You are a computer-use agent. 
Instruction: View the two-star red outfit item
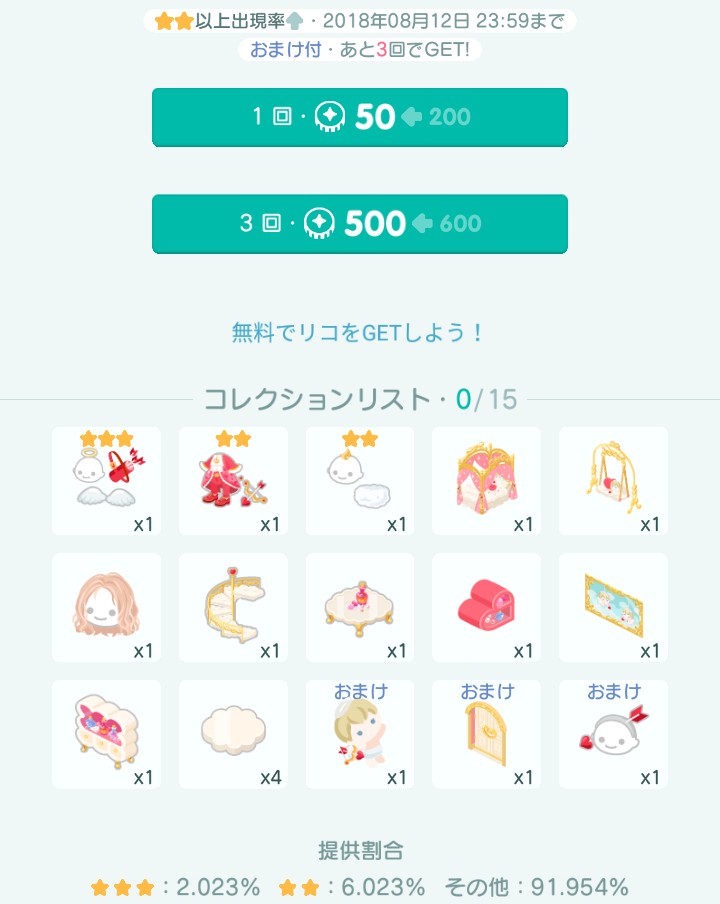click(233, 481)
